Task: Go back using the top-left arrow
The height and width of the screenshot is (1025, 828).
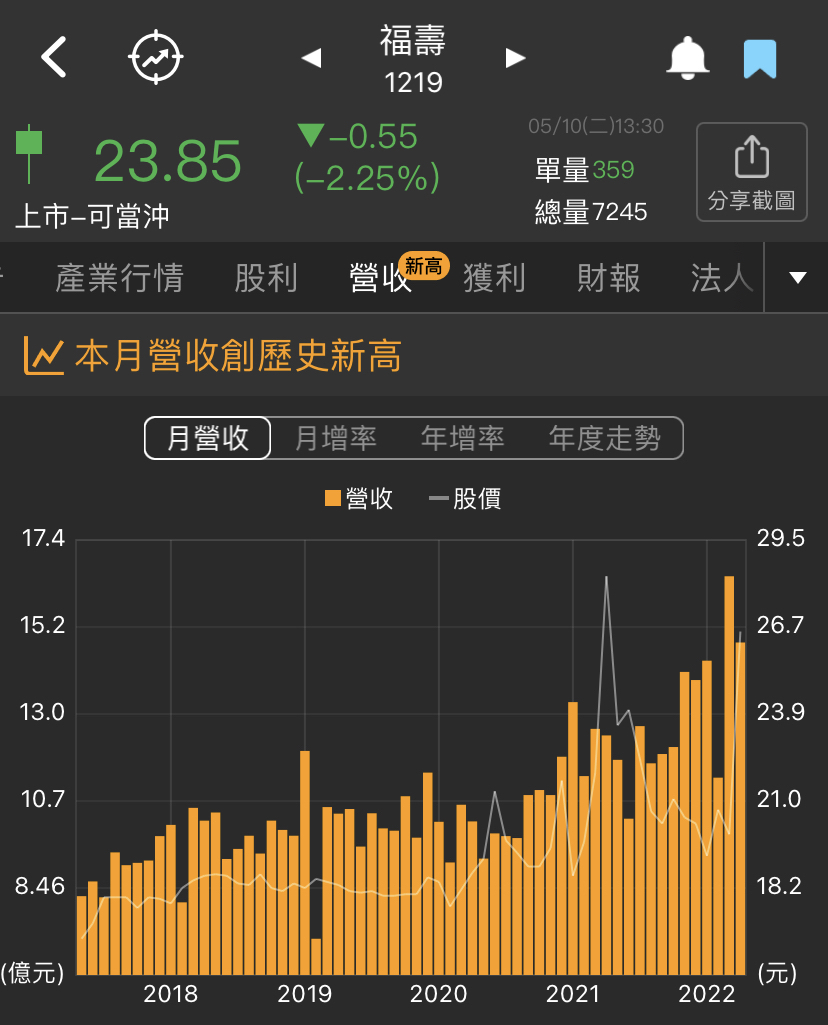Action: (x=54, y=58)
